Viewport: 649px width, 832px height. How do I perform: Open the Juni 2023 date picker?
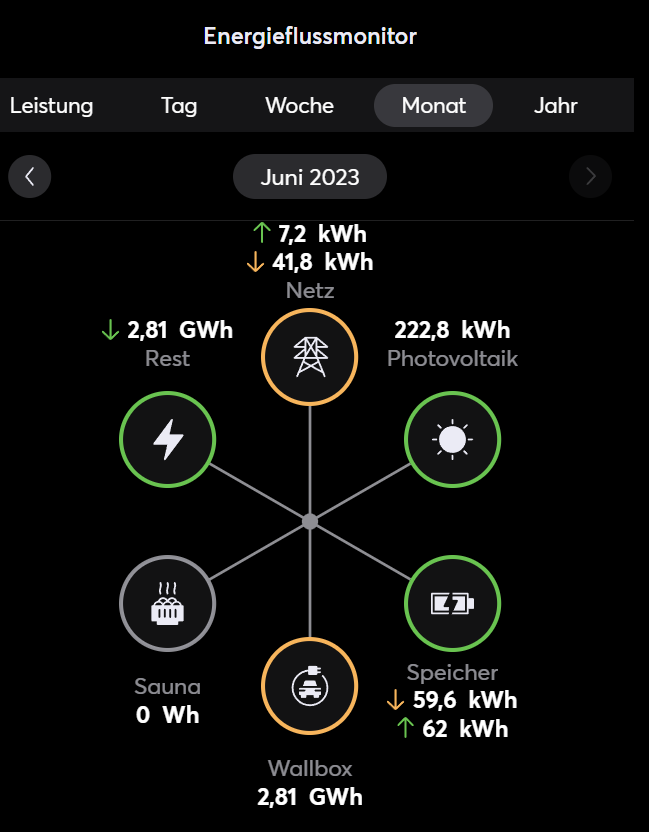click(310, 177)
